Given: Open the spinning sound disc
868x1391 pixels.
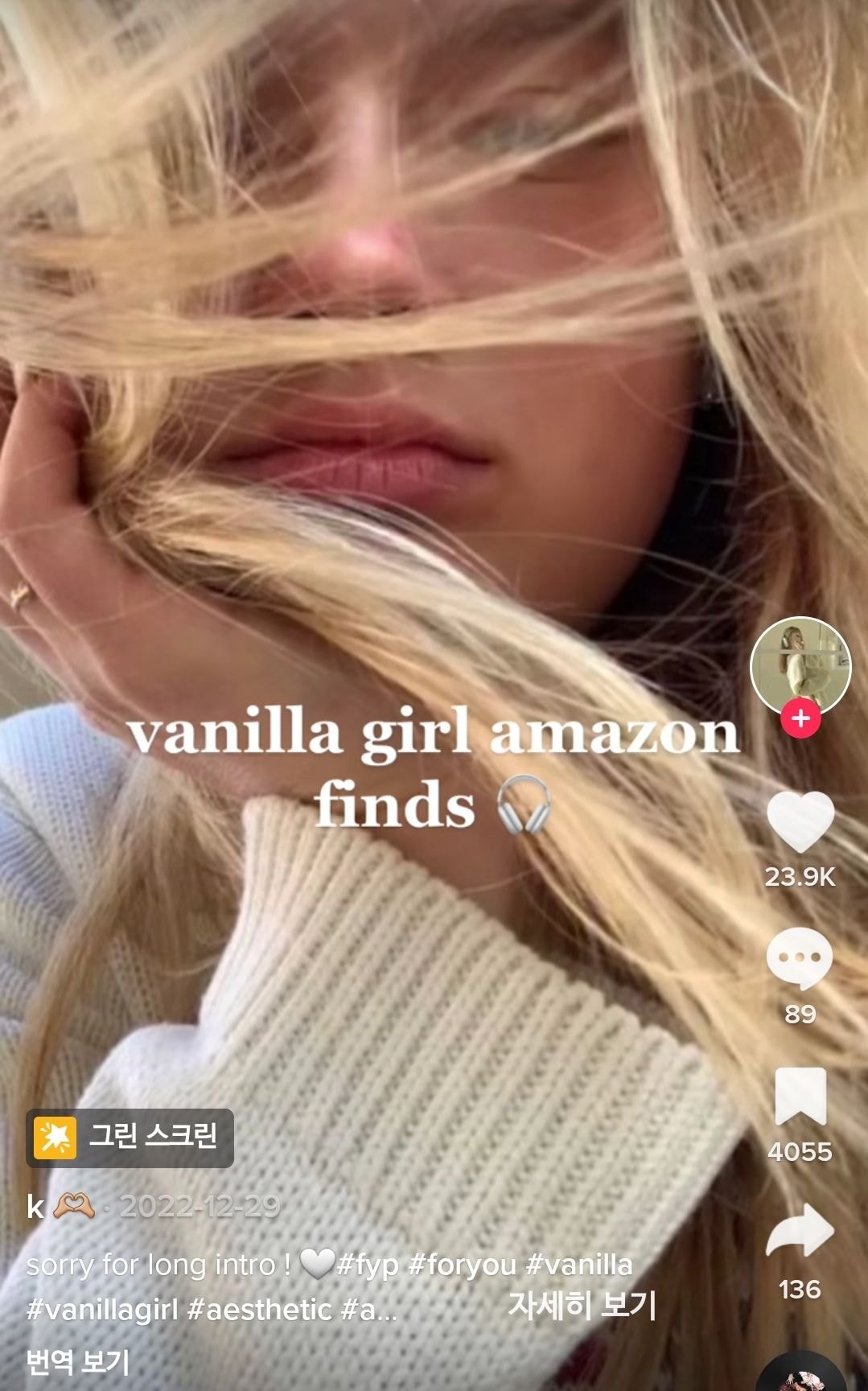Looking at the screenshot, I should 801,1373.
